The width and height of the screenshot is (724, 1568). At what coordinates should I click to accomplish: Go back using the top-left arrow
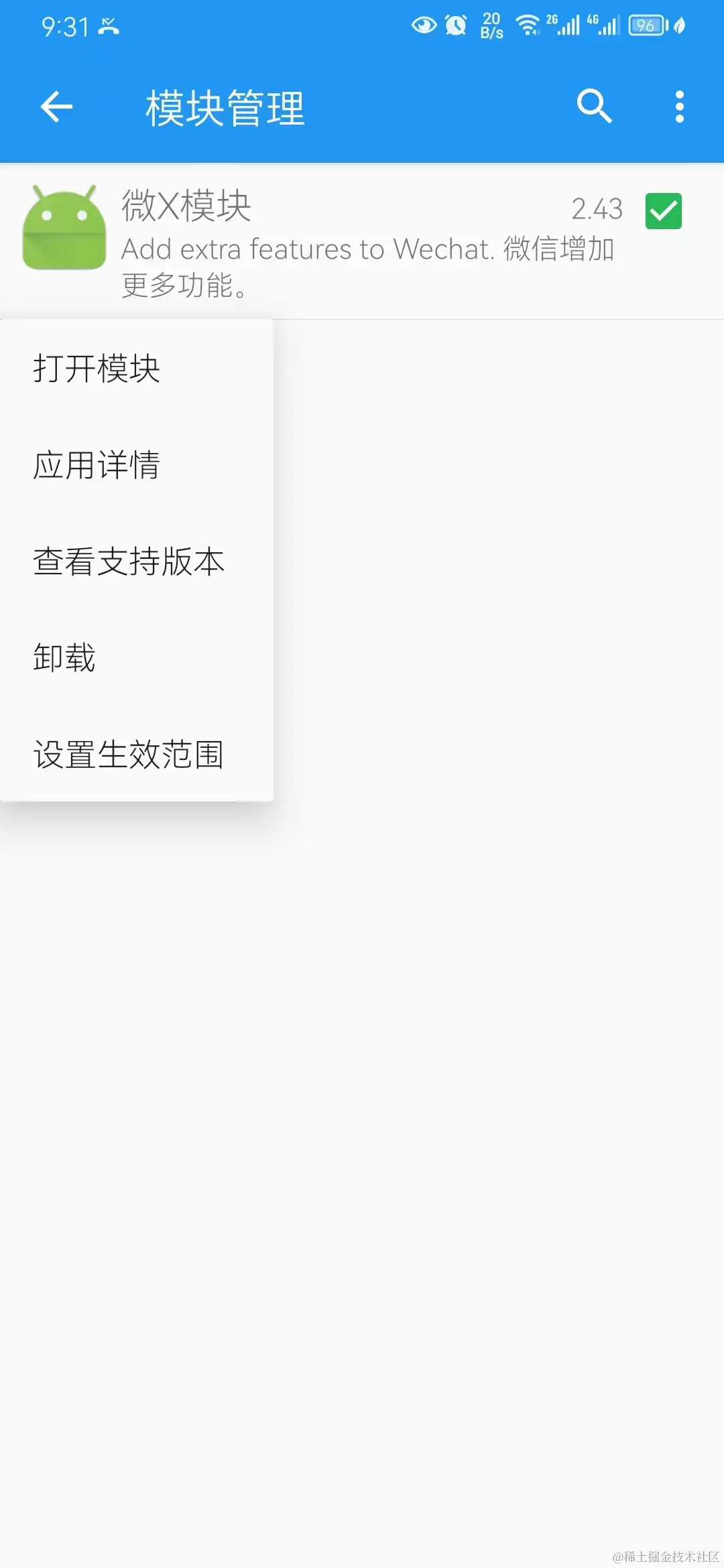click(56, 107)
